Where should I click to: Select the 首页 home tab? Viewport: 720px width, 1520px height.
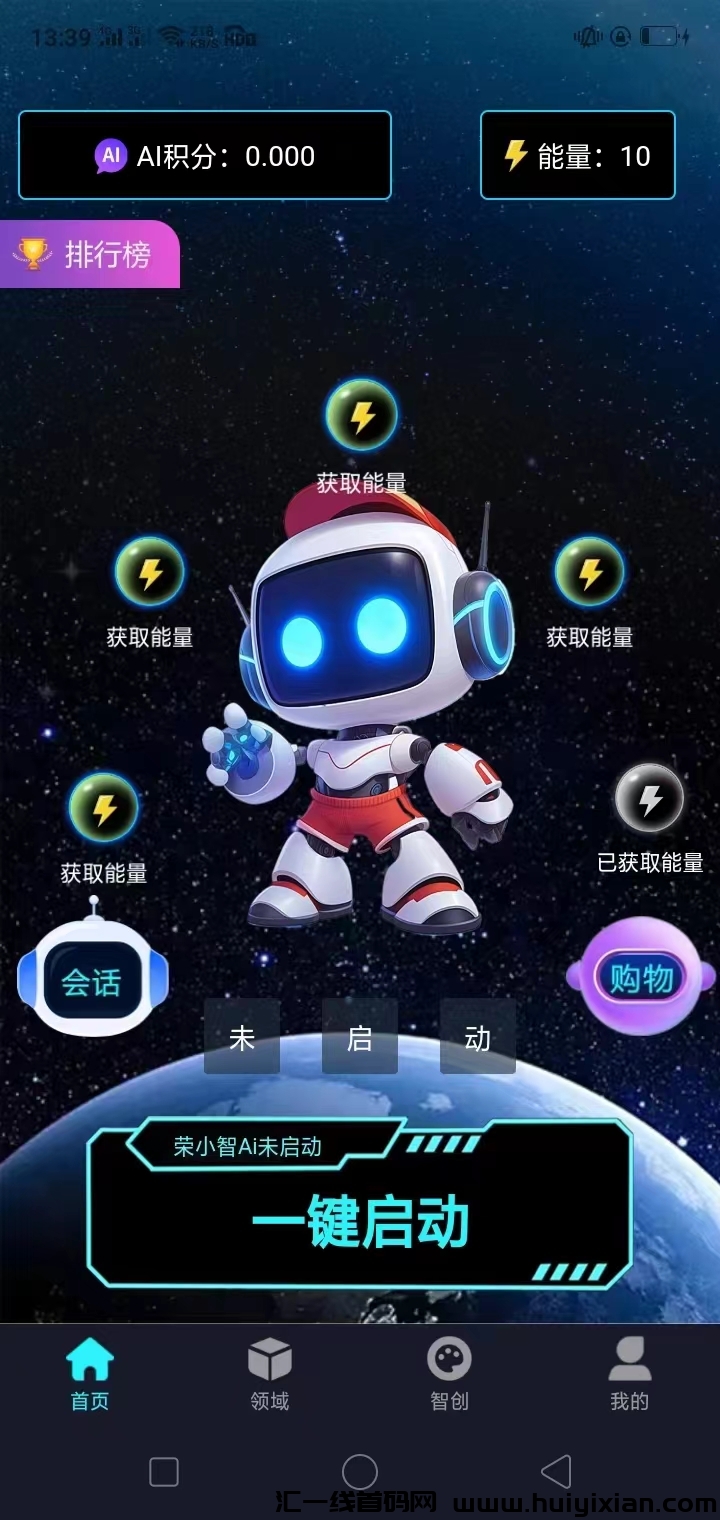pyautogui.click(x=90, y=1376)
